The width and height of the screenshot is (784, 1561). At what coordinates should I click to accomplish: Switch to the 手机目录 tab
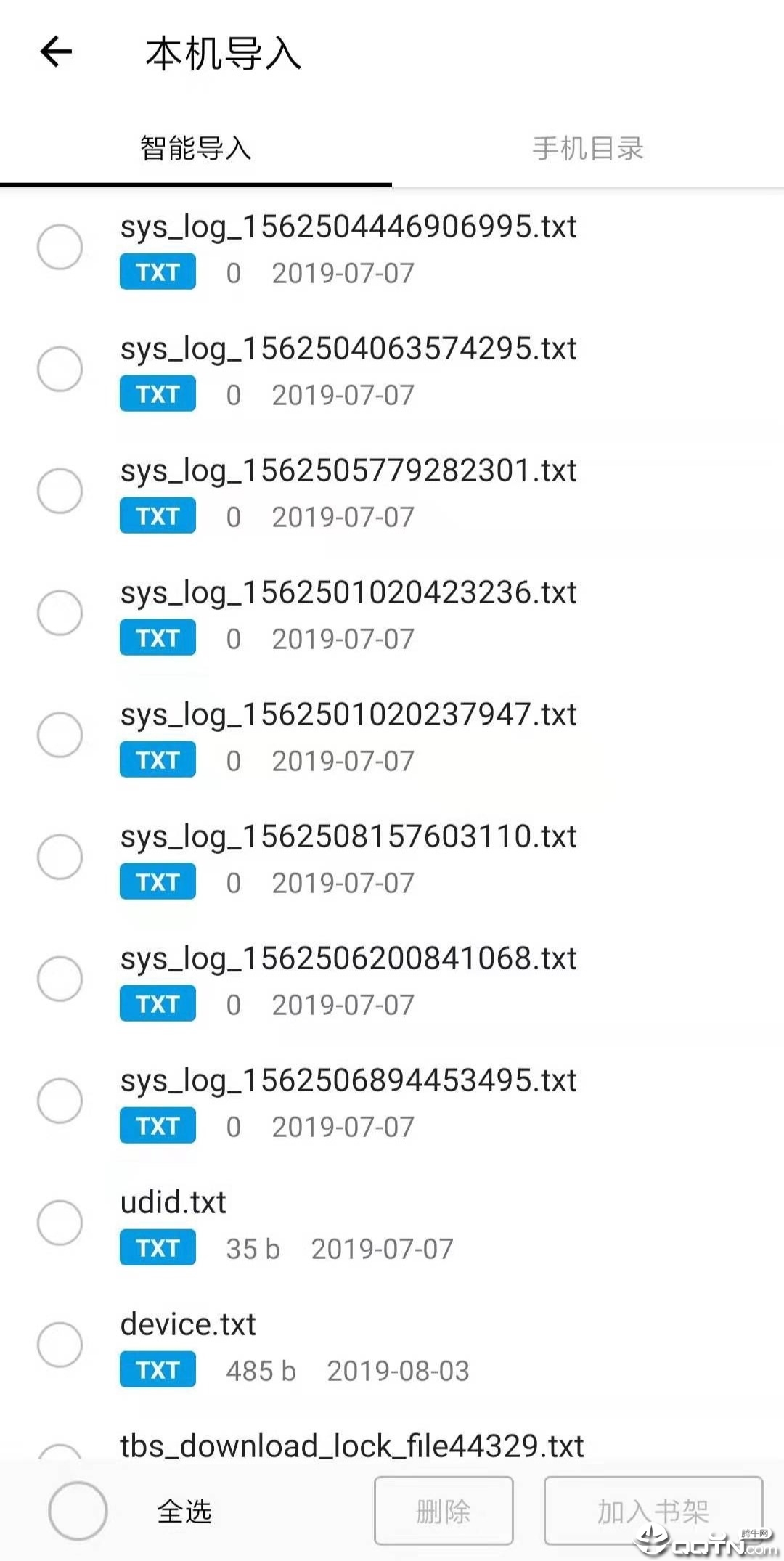point(587,149)
